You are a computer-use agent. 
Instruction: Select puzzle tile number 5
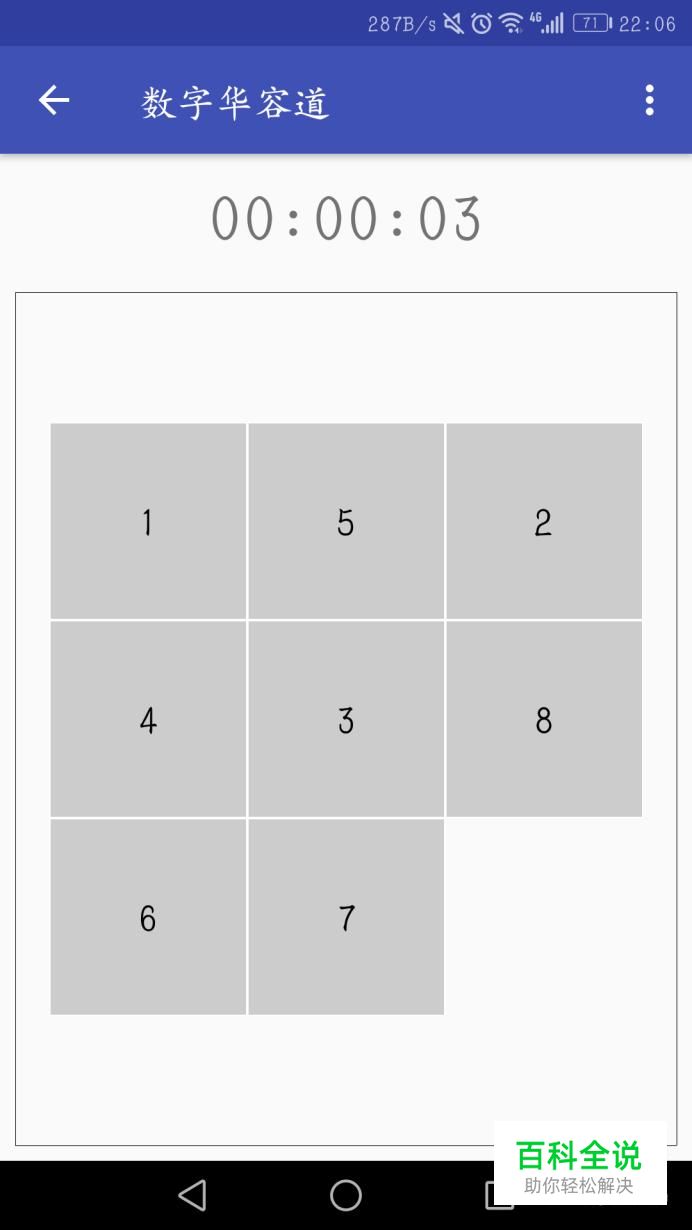(x=346, y=521)
